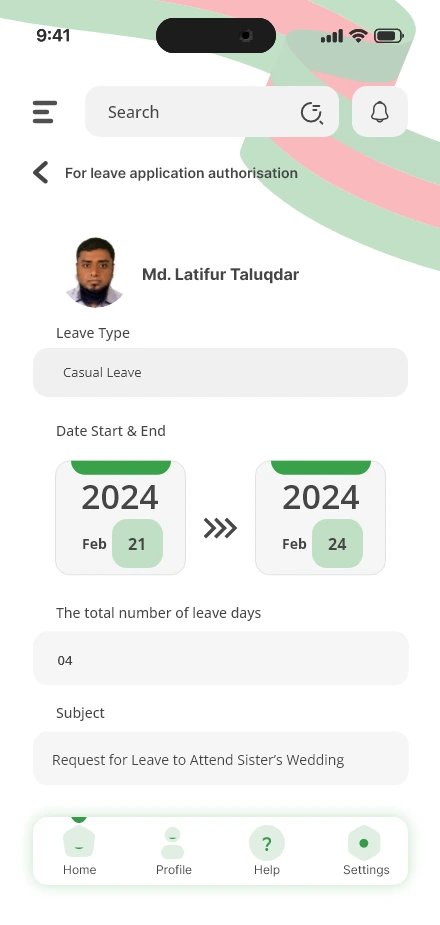Viewport: 440px width, 925px height.
Task: Switch to the Home tab
Action: (x=79, y=850)
